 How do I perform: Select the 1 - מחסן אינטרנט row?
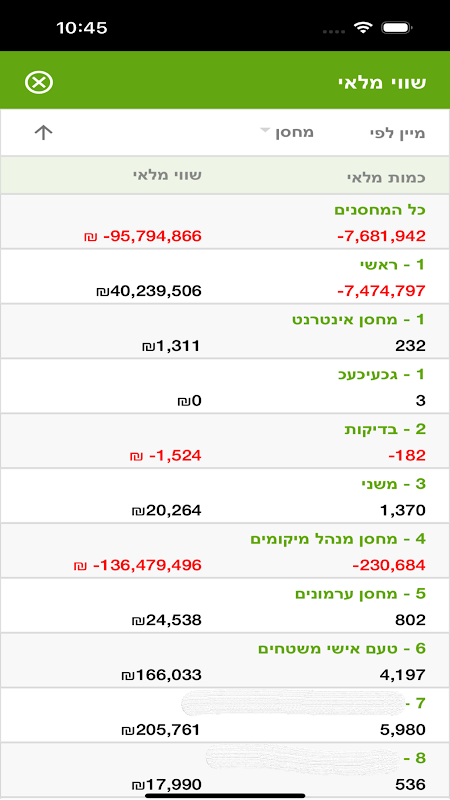click(x=225, y=332)
